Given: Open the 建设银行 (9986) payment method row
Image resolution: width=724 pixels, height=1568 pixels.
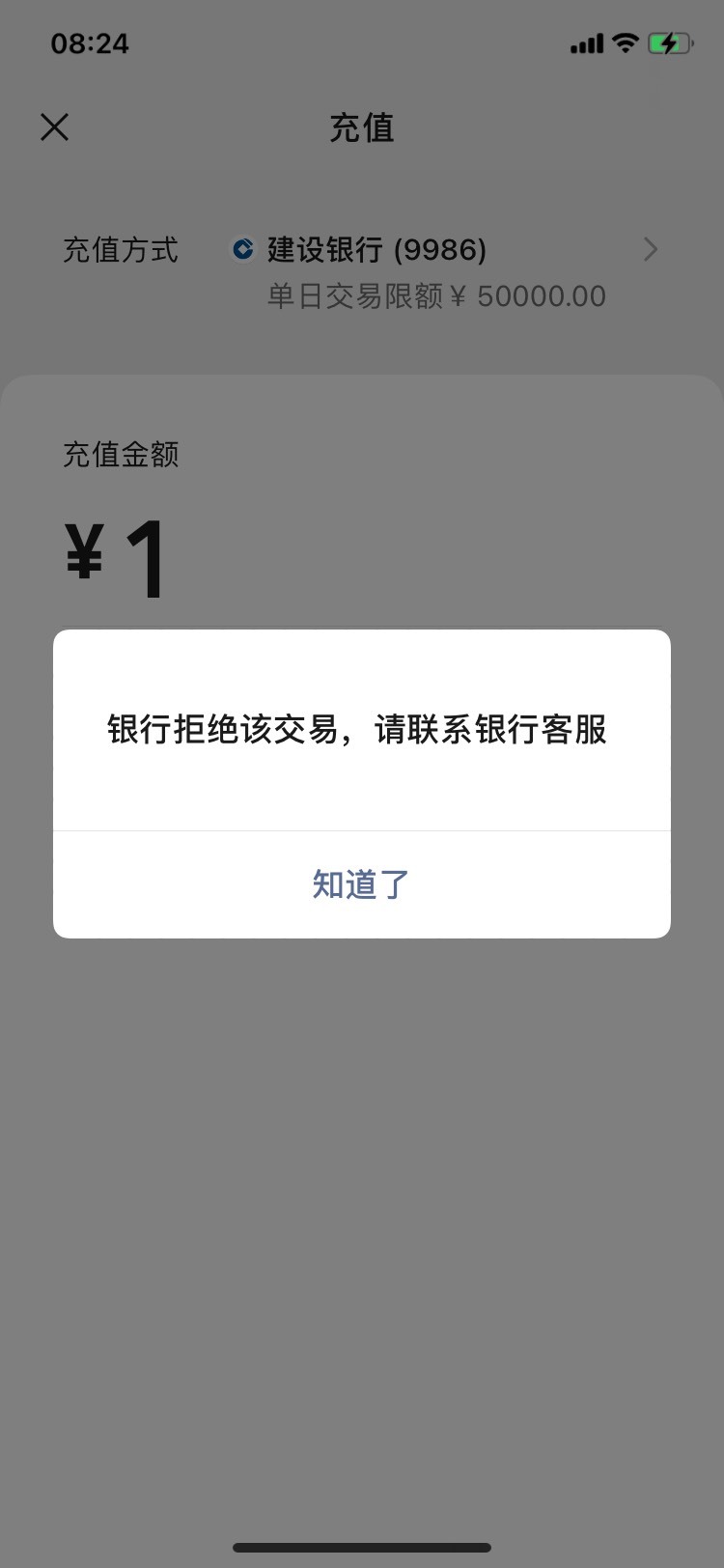Looking at the screenshot, I should (362, 272).
